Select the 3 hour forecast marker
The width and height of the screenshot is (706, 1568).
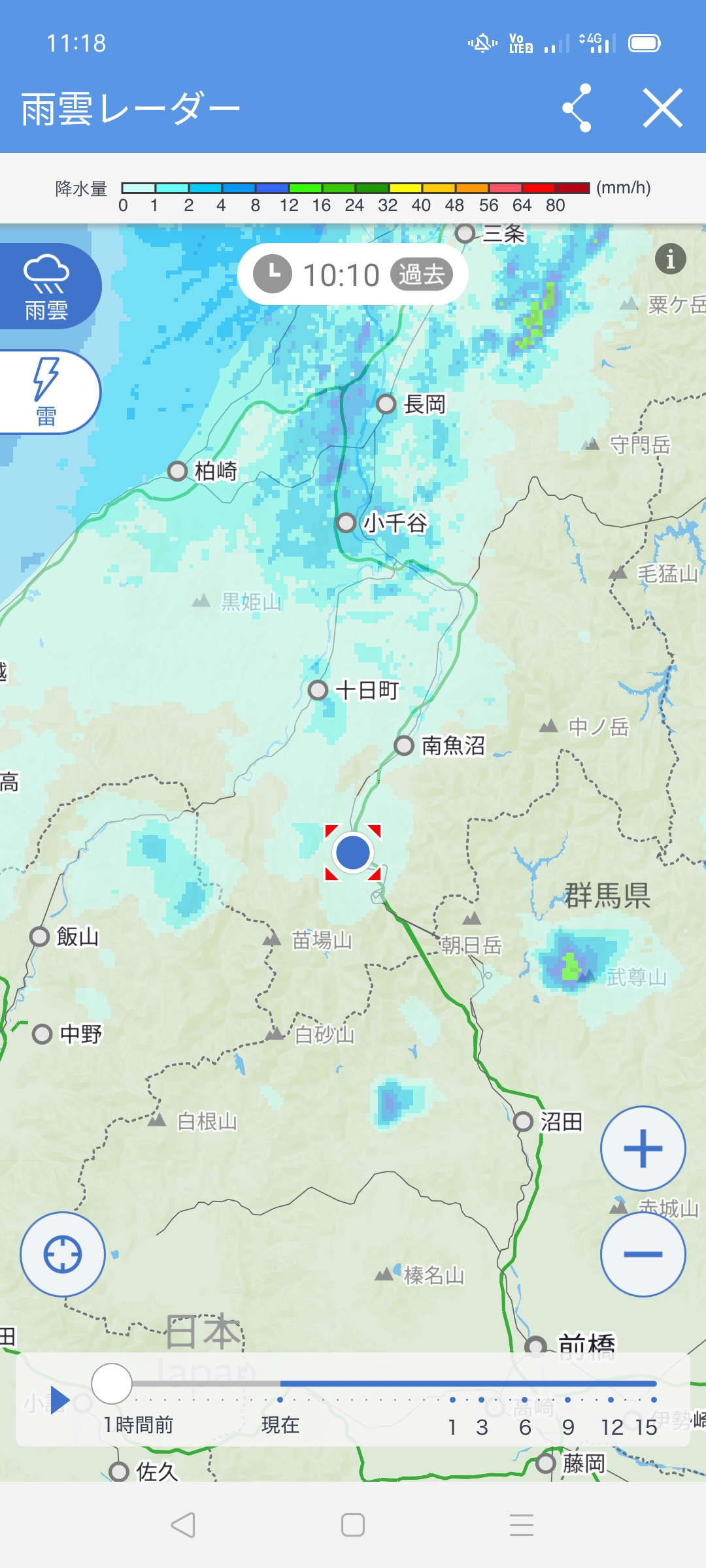482,1400
